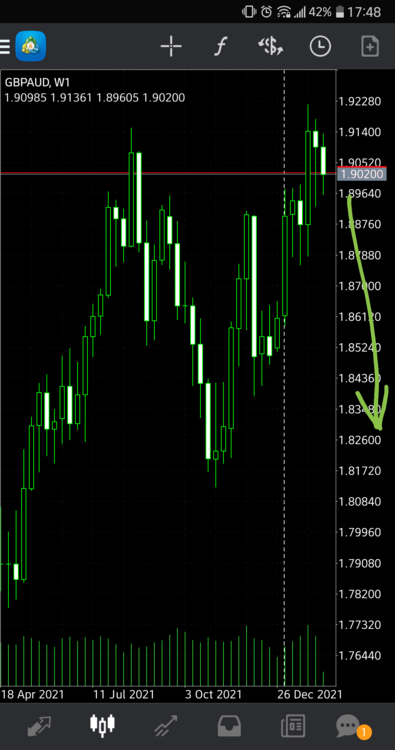Screen dimensions: 395x750
Task: Go to the Trade tab
Action: tap(166, 725)
